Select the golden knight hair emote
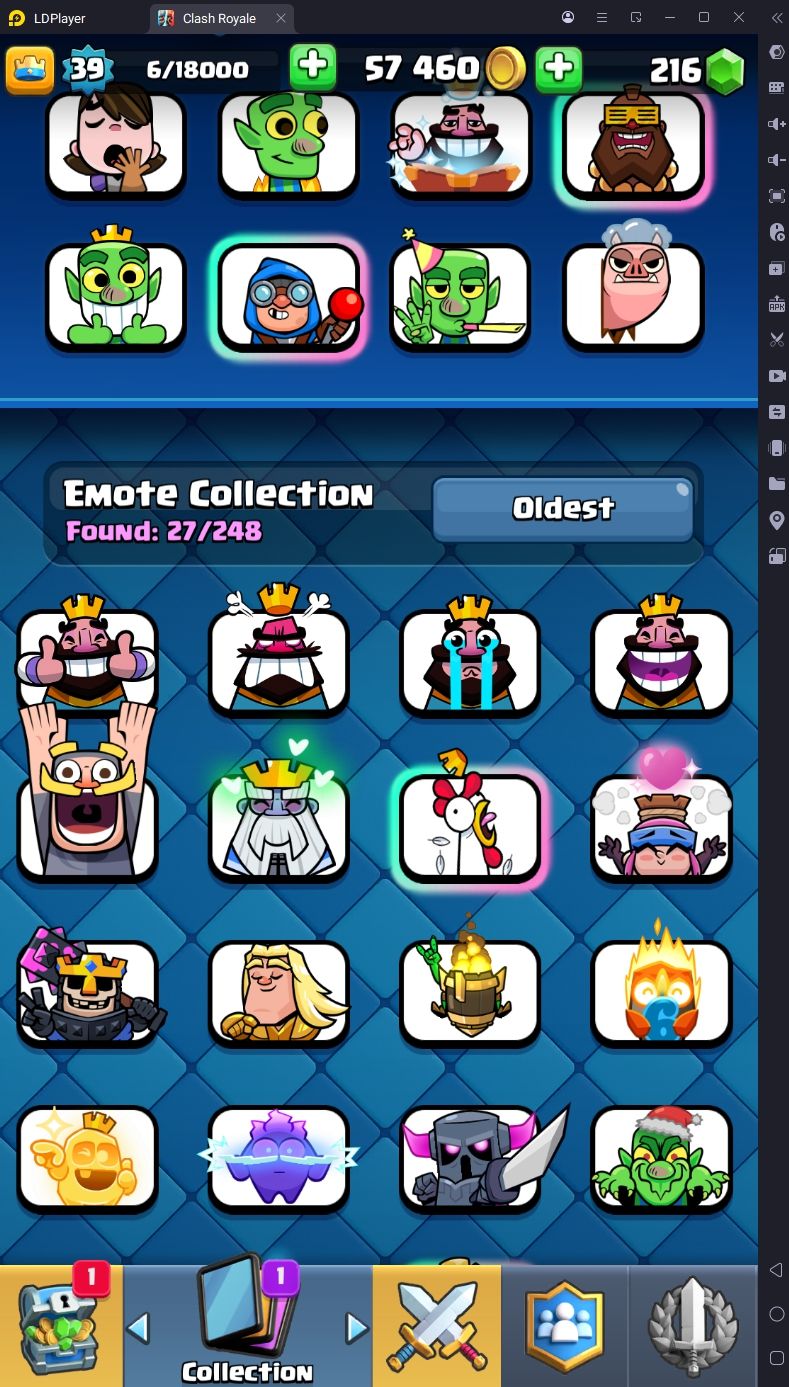 [x=279, y=992]
